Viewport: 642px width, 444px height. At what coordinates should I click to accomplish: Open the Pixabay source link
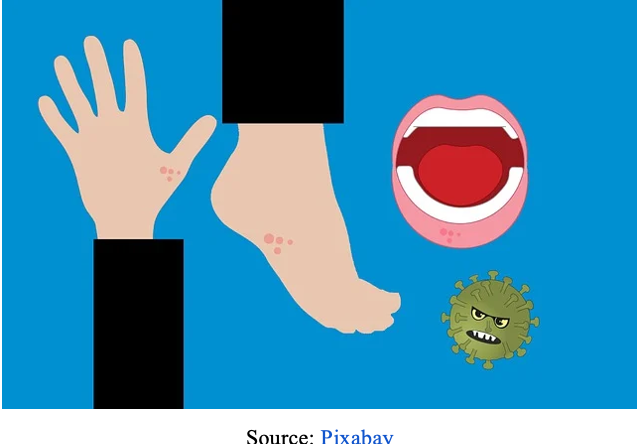pos(357,436)
